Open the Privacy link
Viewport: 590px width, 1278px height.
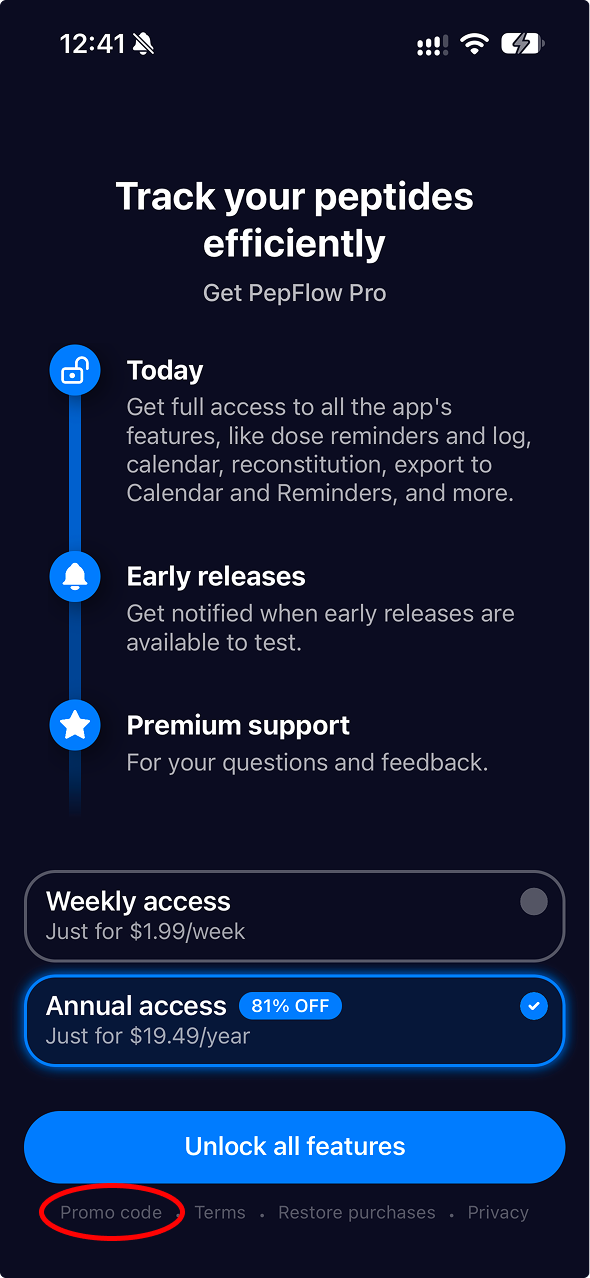498,1212
